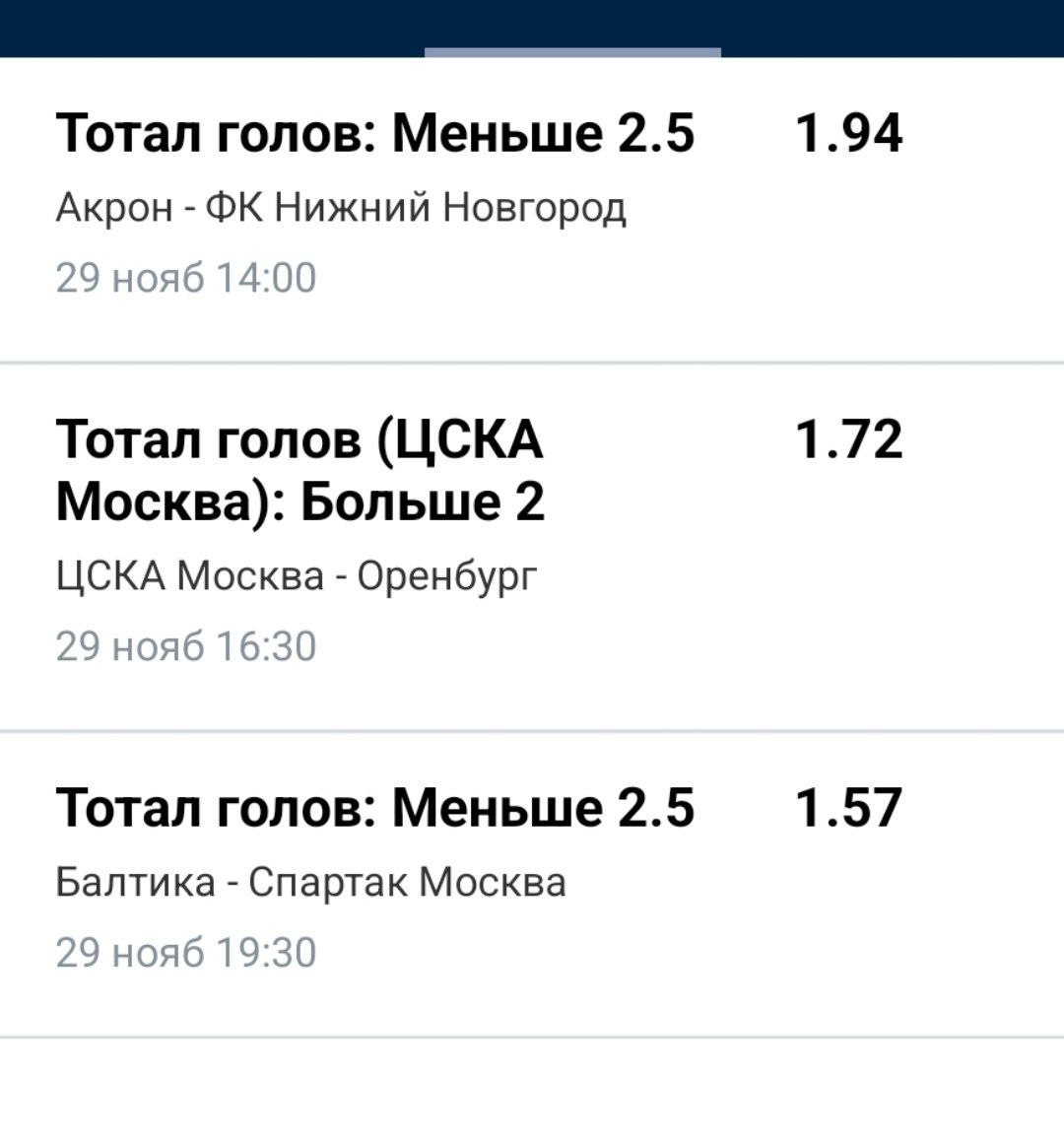Open the ЦСКА Москва - Оренбург bet
The image size is (1064, 1138).
[x=298, y=575]
